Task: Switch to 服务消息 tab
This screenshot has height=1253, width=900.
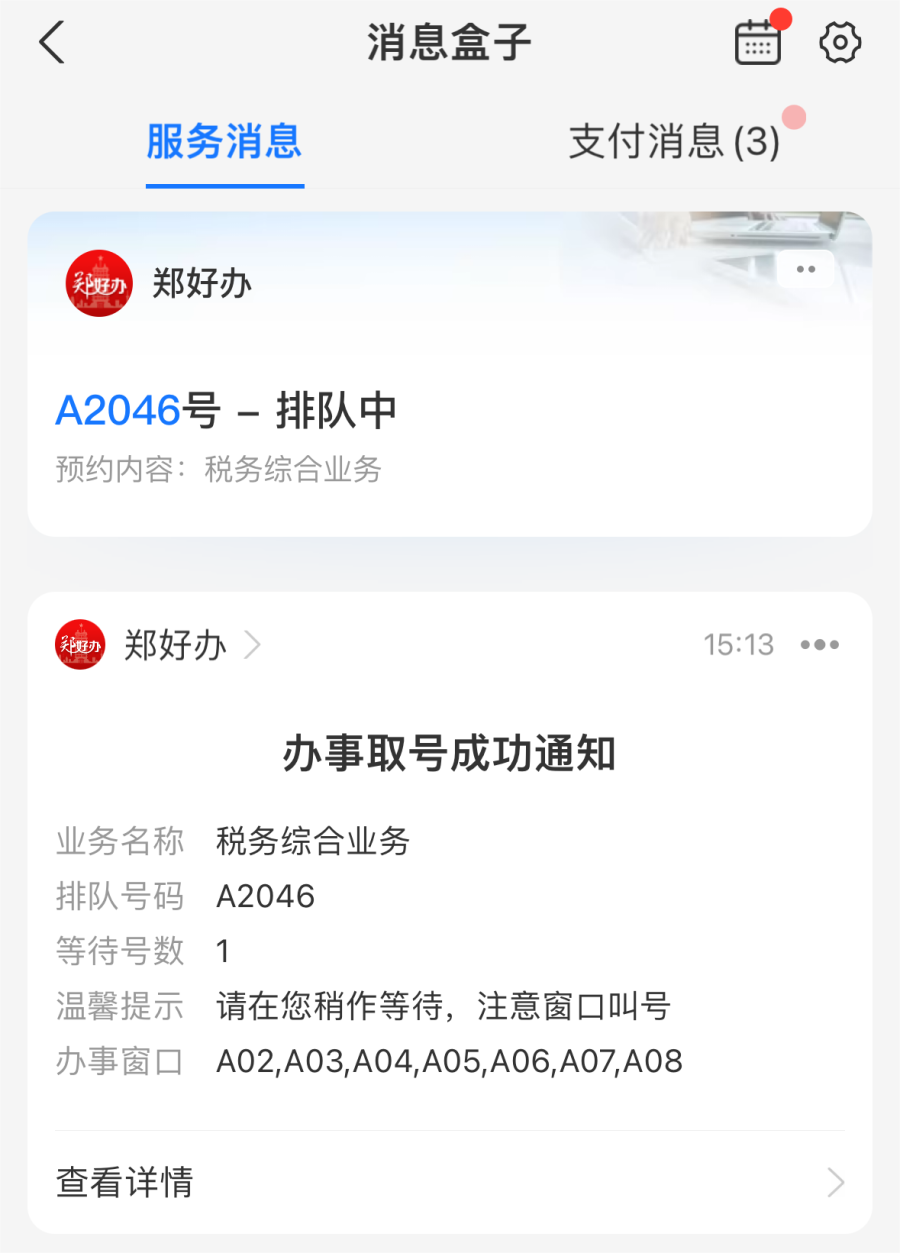Action: (x=224, y=142)
